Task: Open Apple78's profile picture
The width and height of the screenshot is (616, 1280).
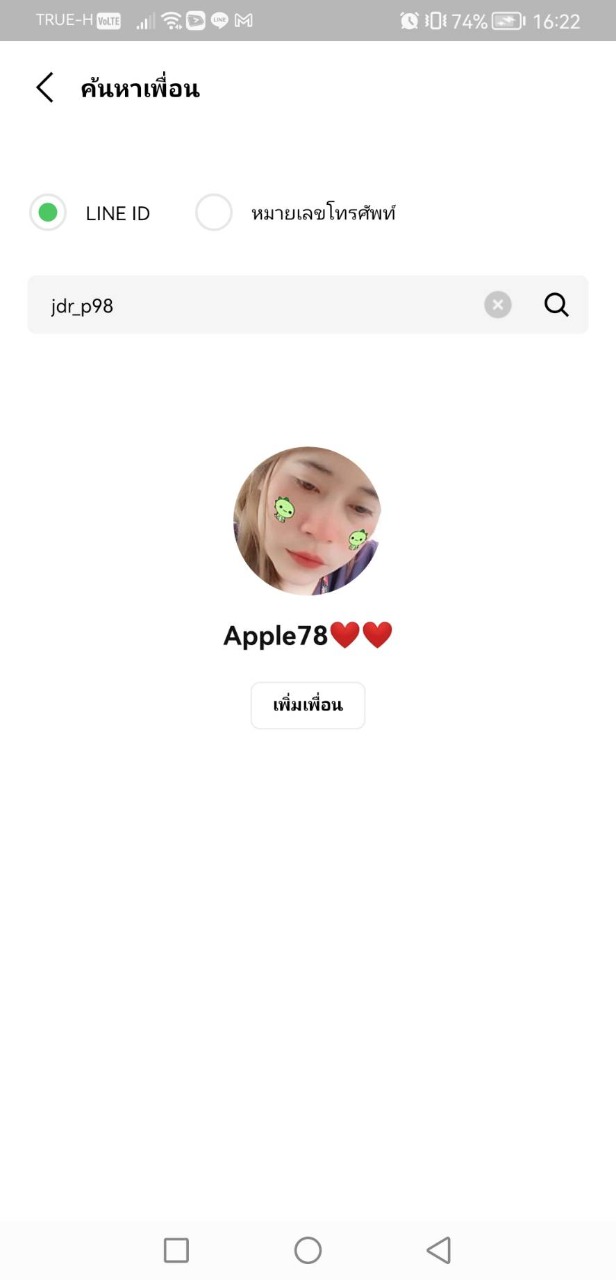Action: click(307, 521)
